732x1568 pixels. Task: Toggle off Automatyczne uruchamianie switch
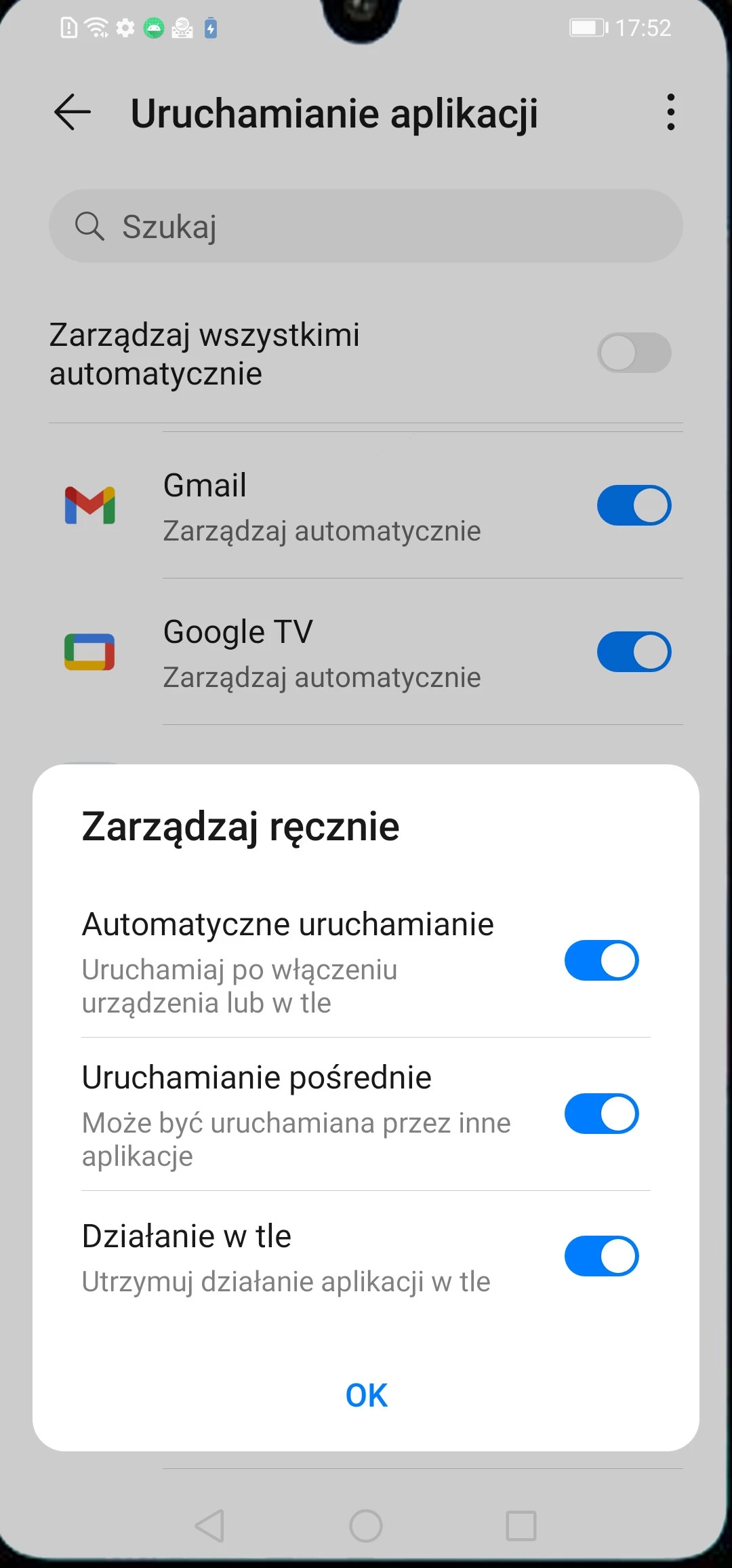[601, 960]
